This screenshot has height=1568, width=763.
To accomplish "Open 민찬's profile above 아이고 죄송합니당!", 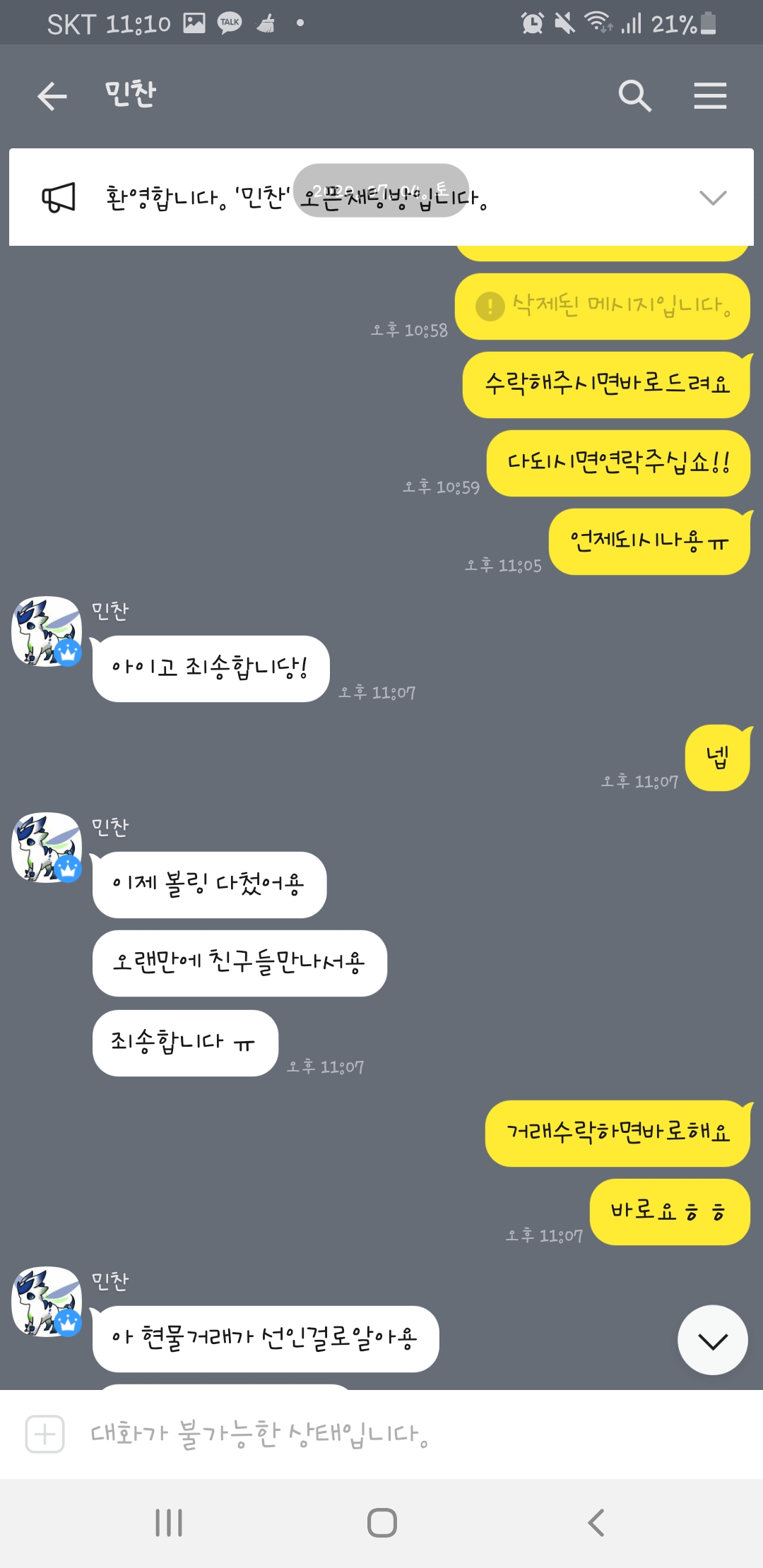I will click(47, 631).
